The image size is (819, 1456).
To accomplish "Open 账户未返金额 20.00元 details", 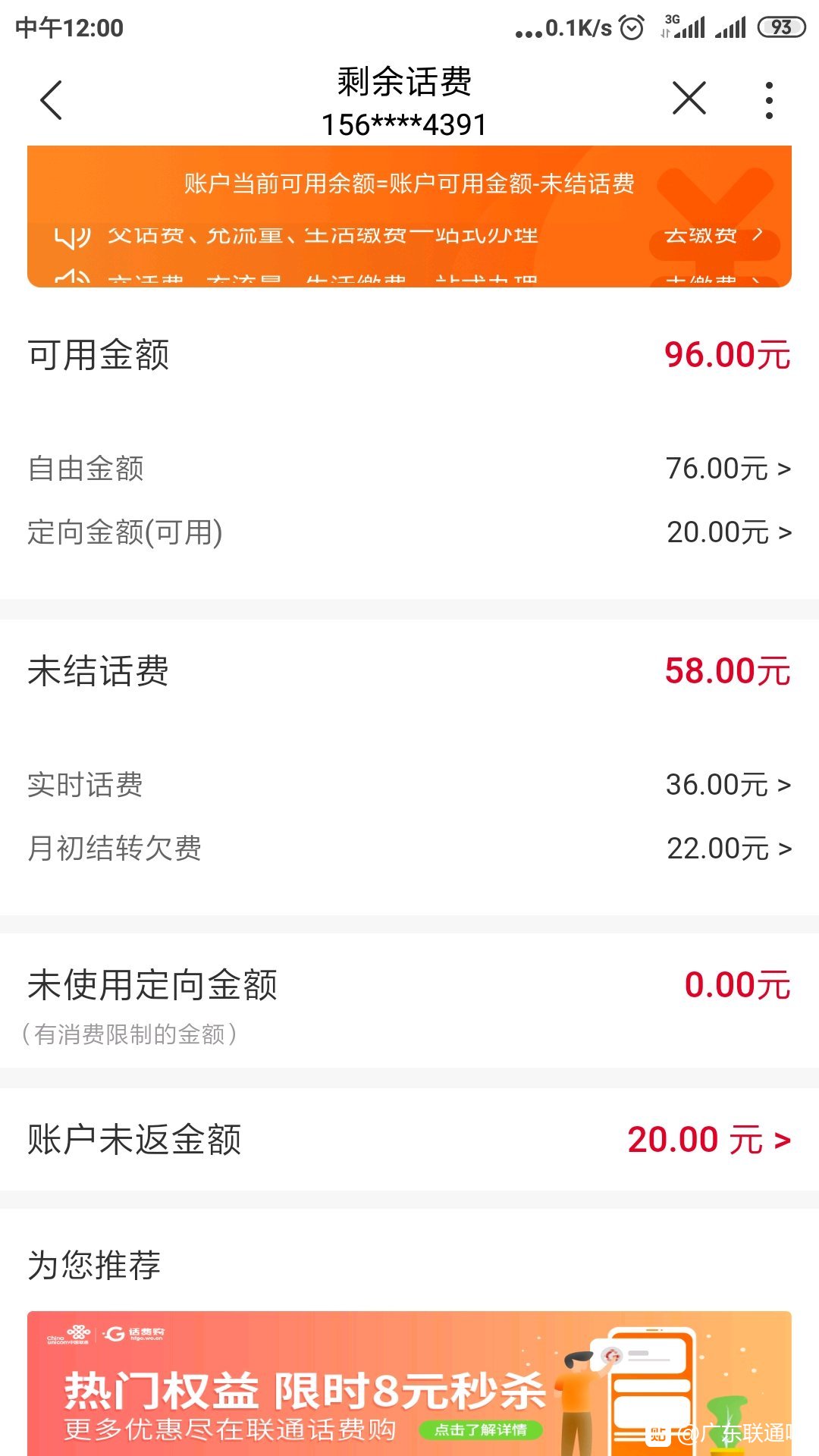I will point(409,1140).
